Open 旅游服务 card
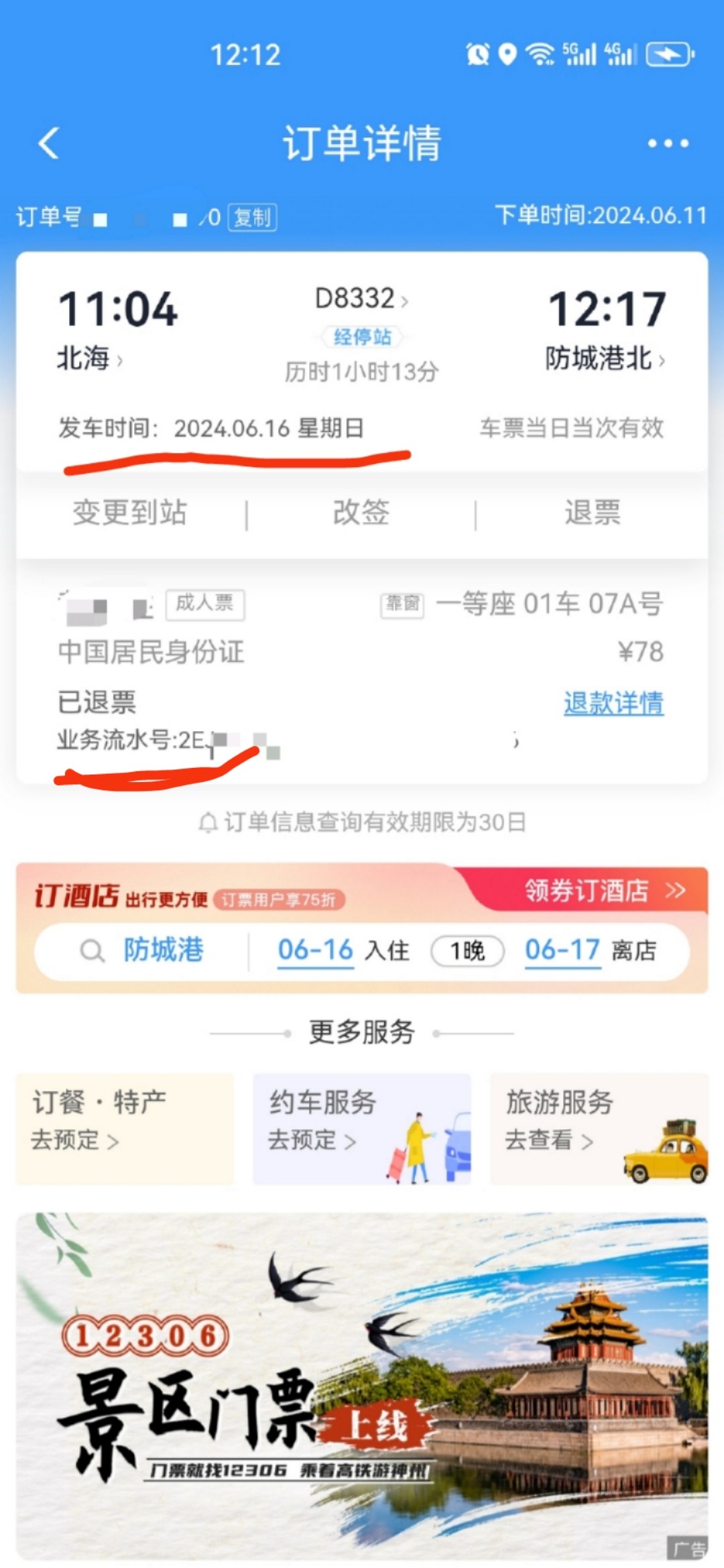724x1568 pixels. click(x=599, y=1129)
